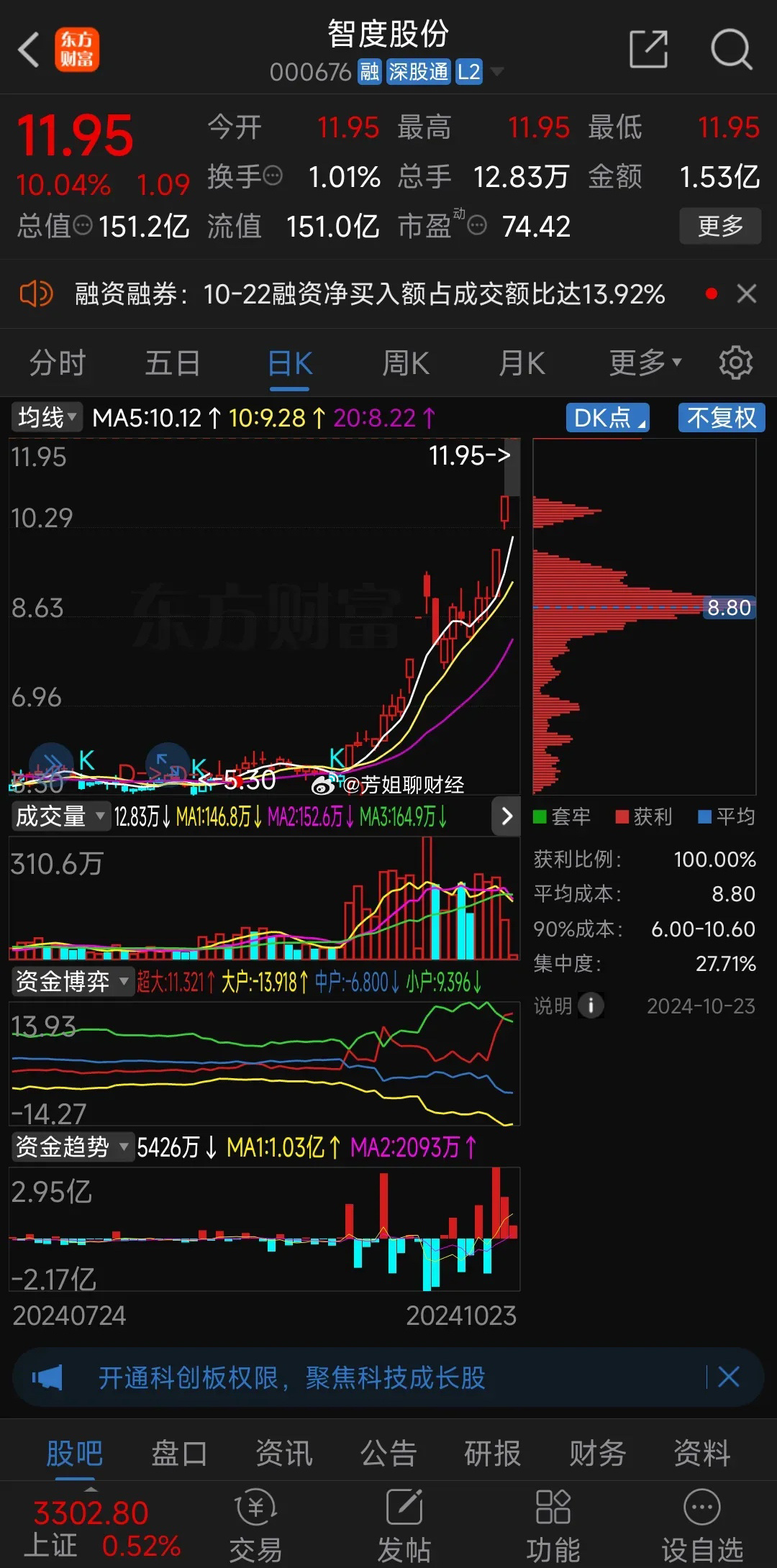Open the 均线 indicator dropdown
The width and height of the screenshot is (777, 1568).
tap(47, 417)
